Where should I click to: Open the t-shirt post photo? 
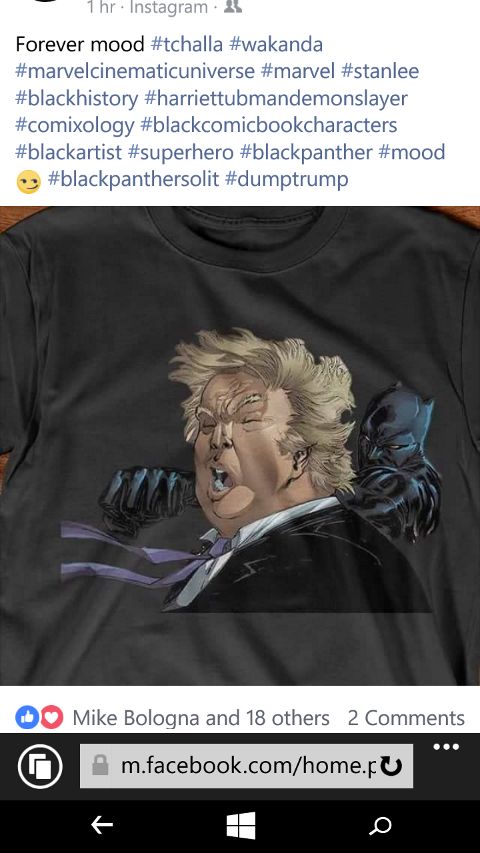click(x=240, y=446)
